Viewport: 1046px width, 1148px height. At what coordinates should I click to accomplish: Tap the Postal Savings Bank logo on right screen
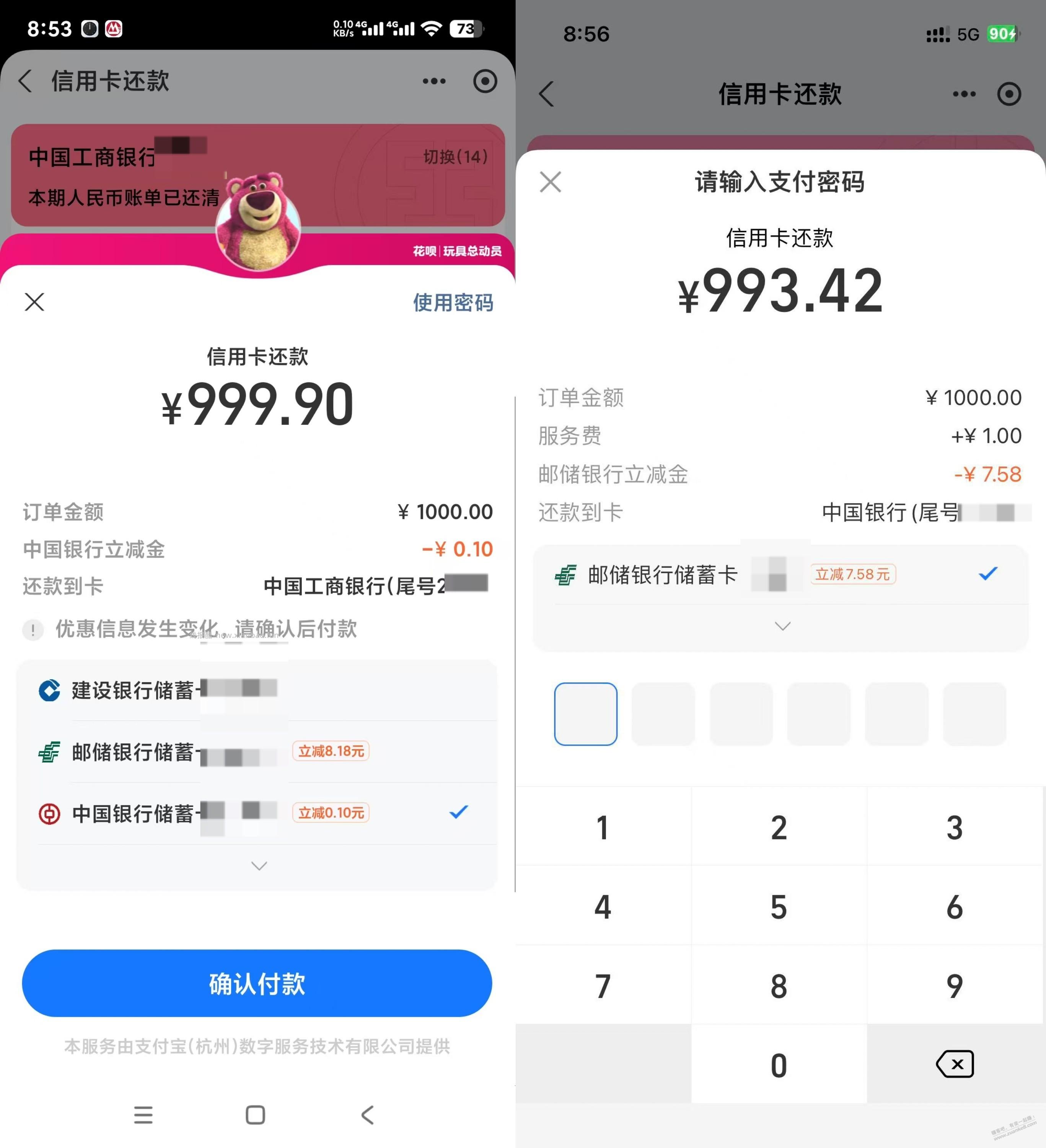tap(567, 574)
